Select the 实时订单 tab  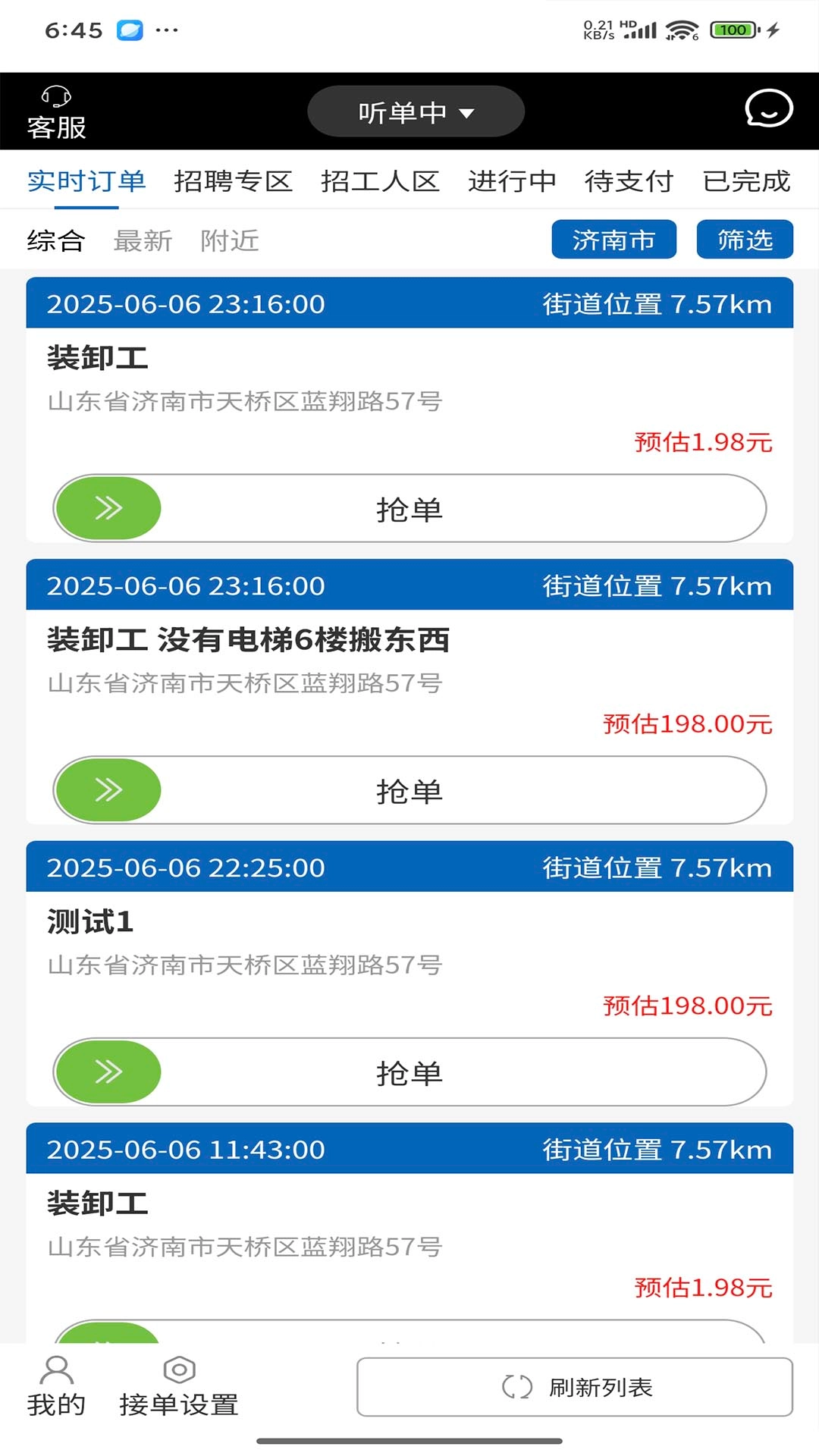tap(86, 181)
